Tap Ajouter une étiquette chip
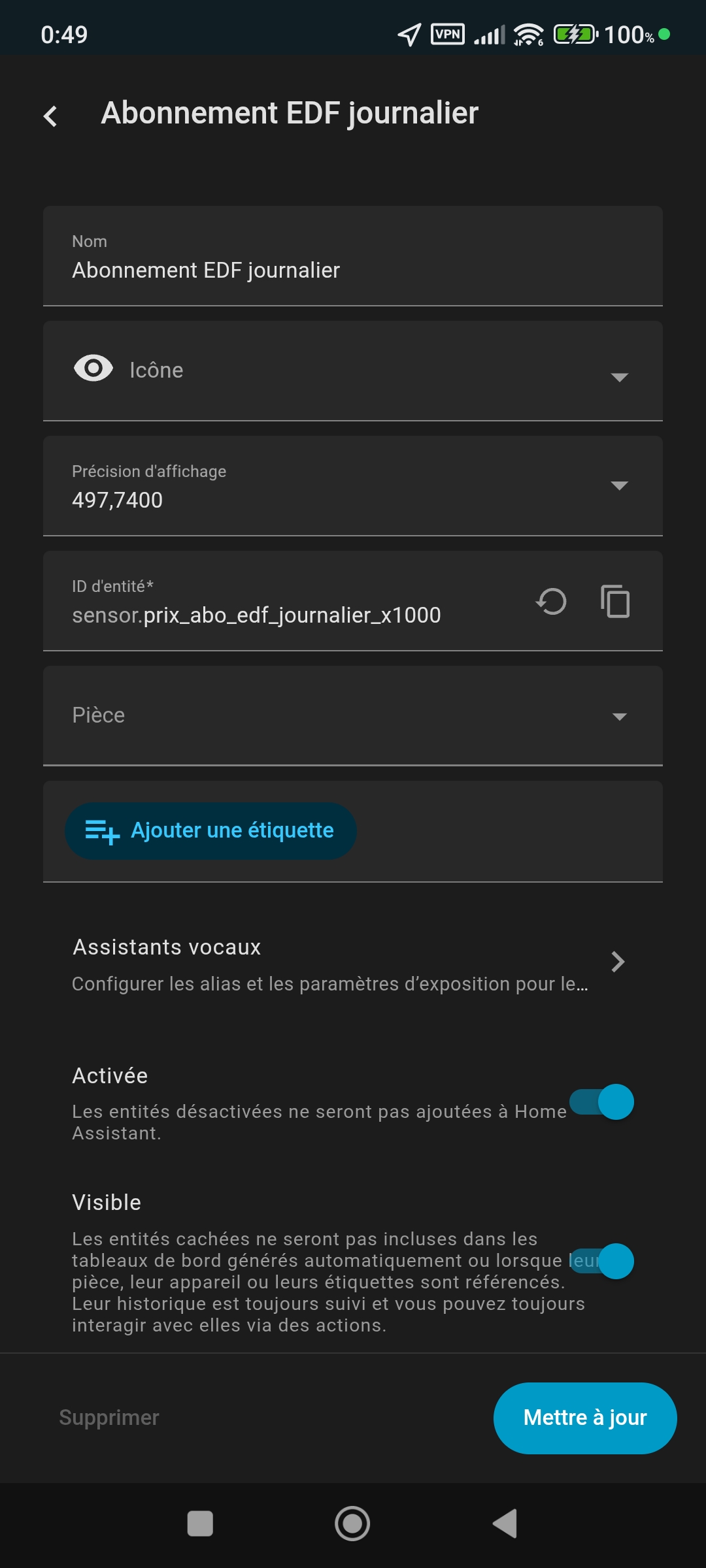This screenshot has height=1568, width=706. 210,830
